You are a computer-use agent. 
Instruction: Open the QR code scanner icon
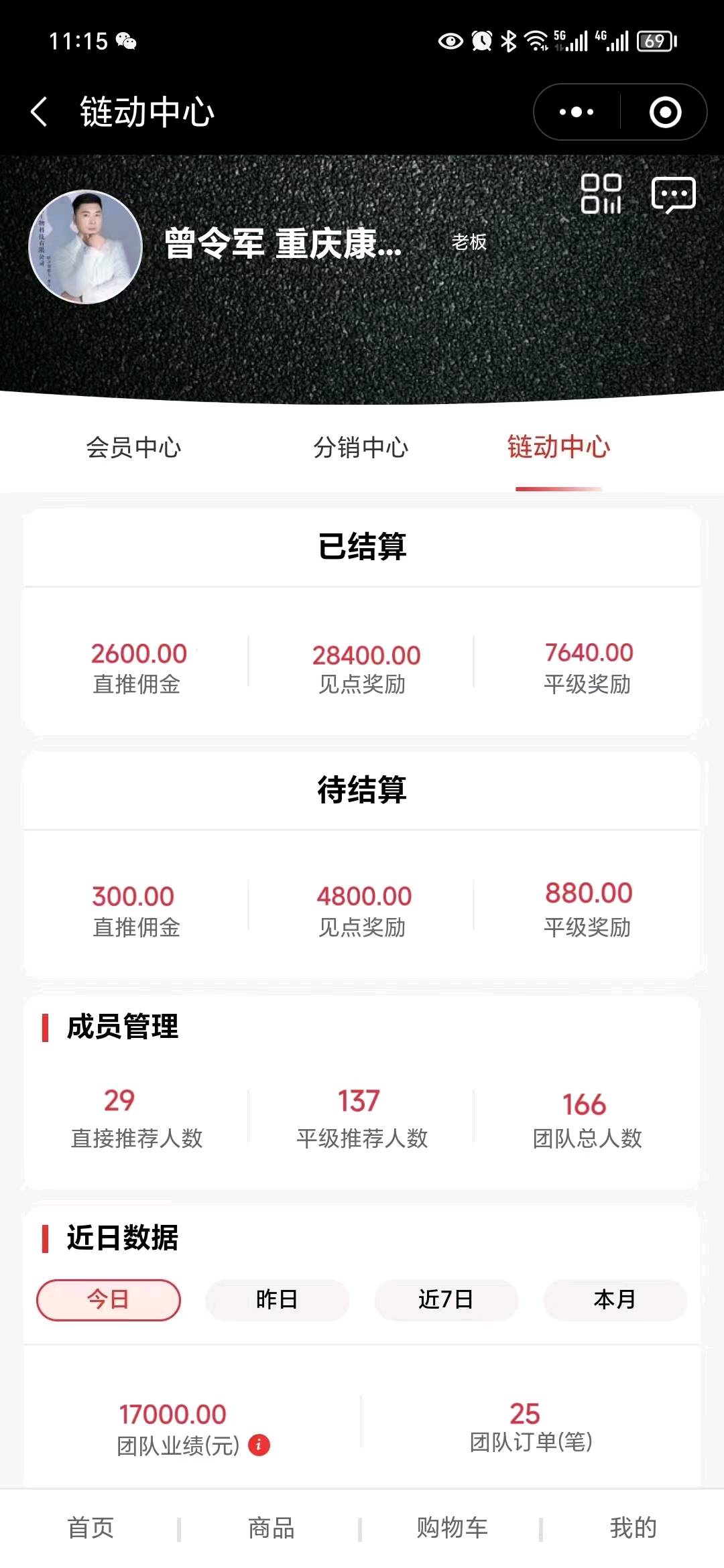[601, 194]
